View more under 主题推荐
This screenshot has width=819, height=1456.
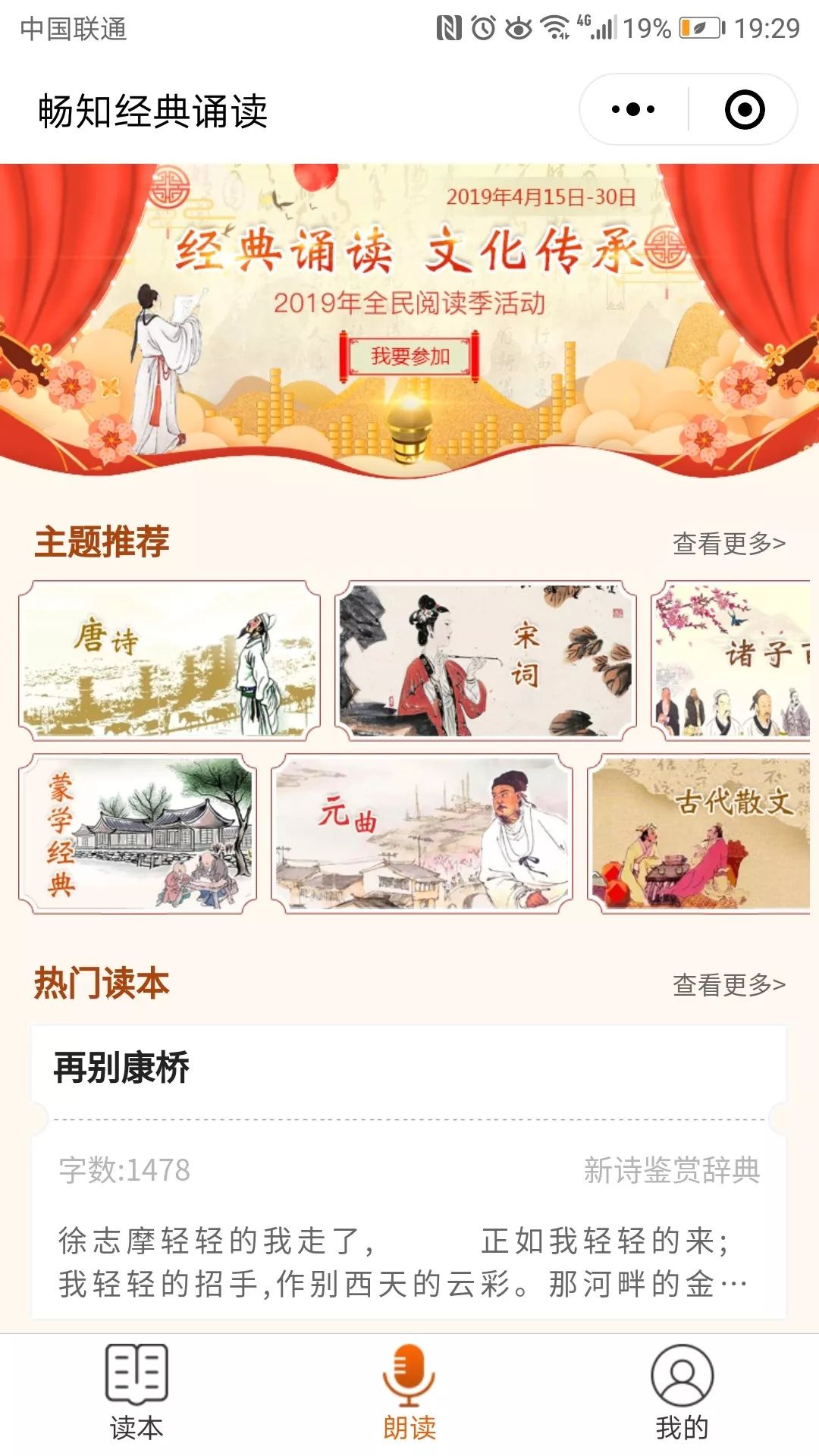coord(728,543)
